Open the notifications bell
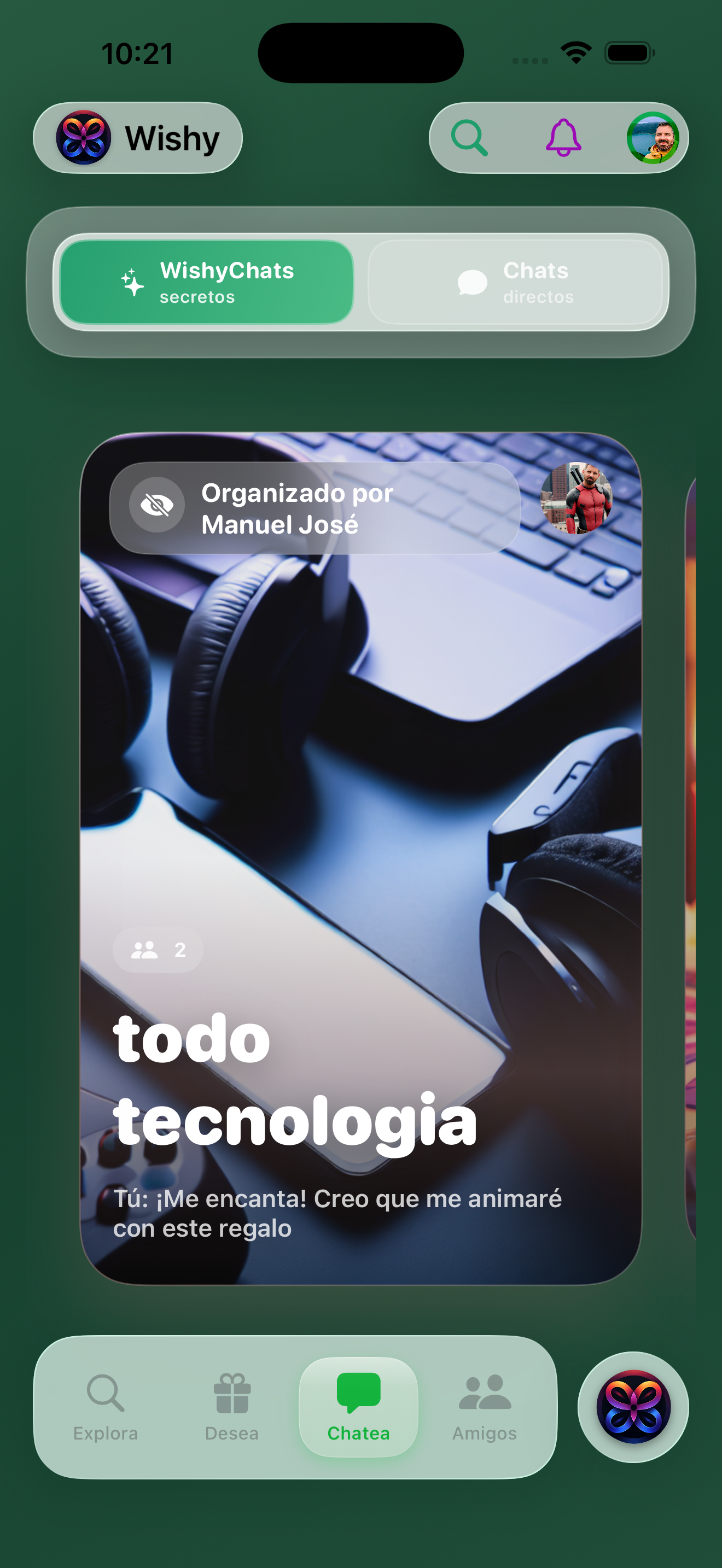The image size is (722, 1568). click(x=563, y=138)
